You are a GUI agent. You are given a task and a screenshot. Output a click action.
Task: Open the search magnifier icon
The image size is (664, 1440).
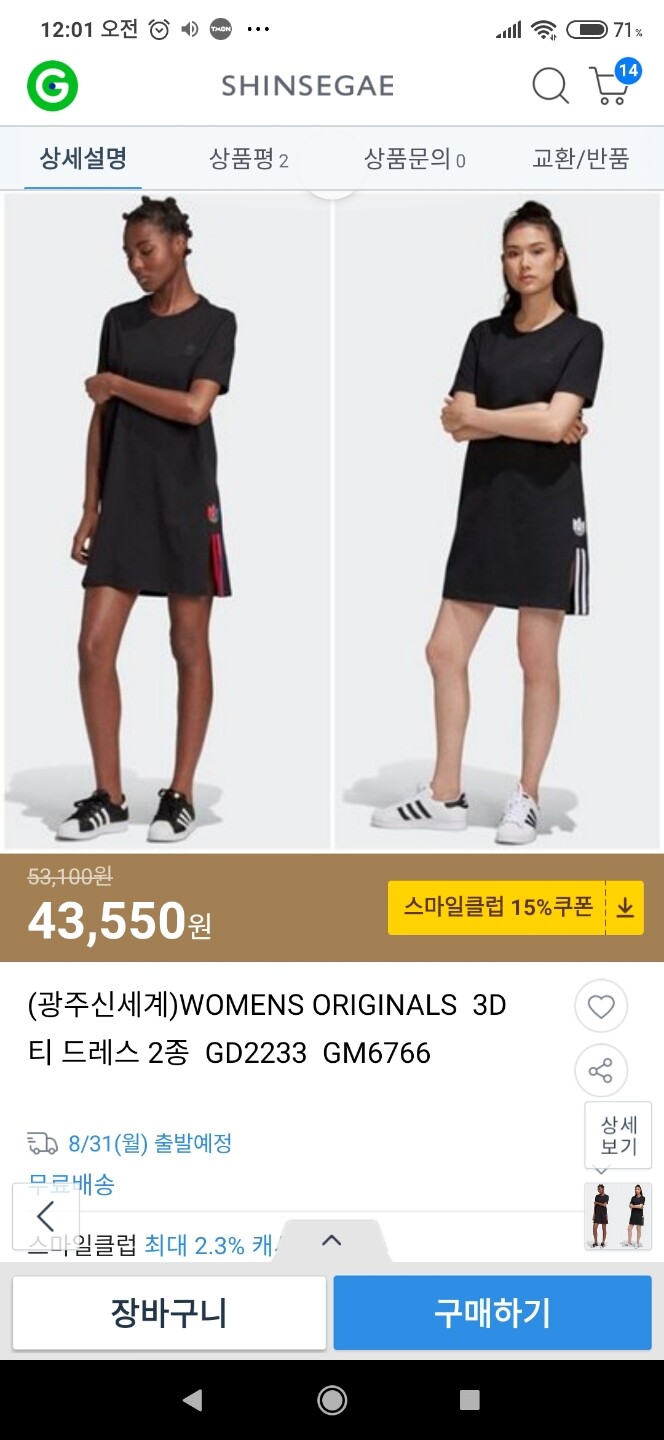(549, 86)
